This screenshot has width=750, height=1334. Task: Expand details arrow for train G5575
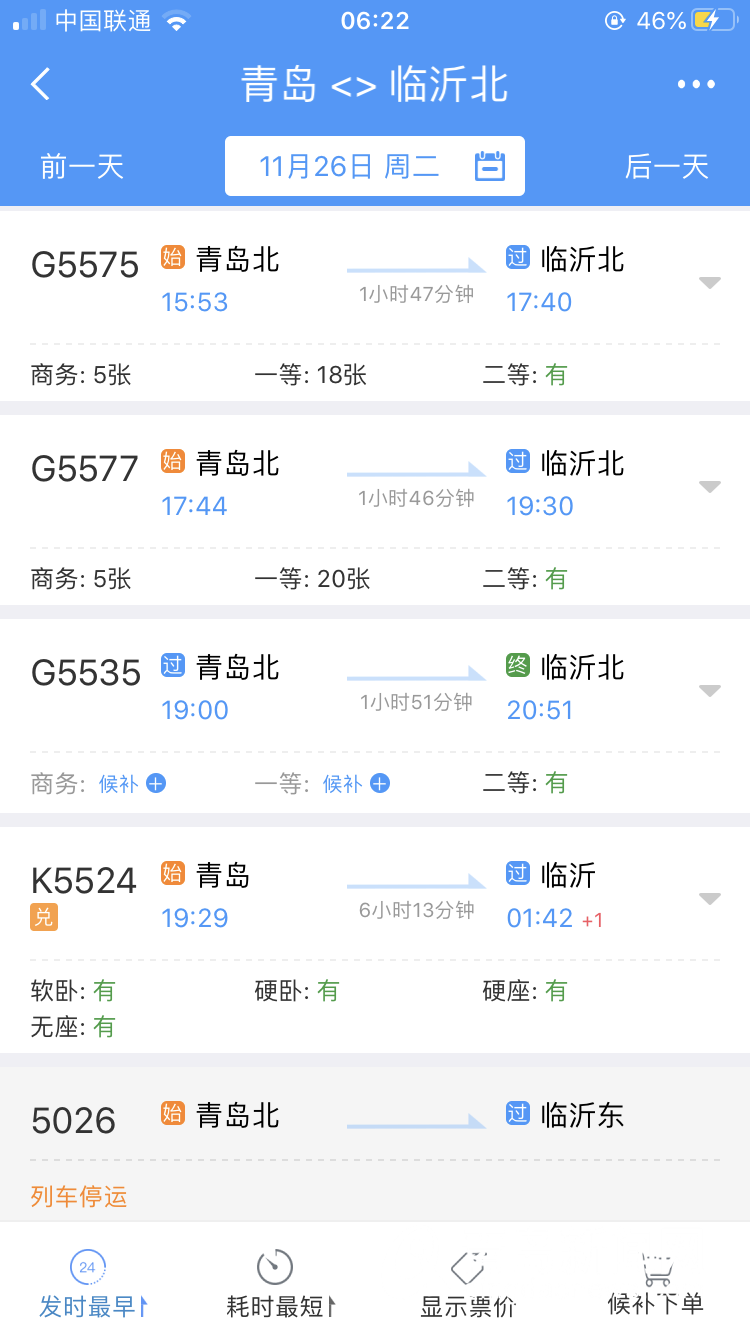pos(709,283)
